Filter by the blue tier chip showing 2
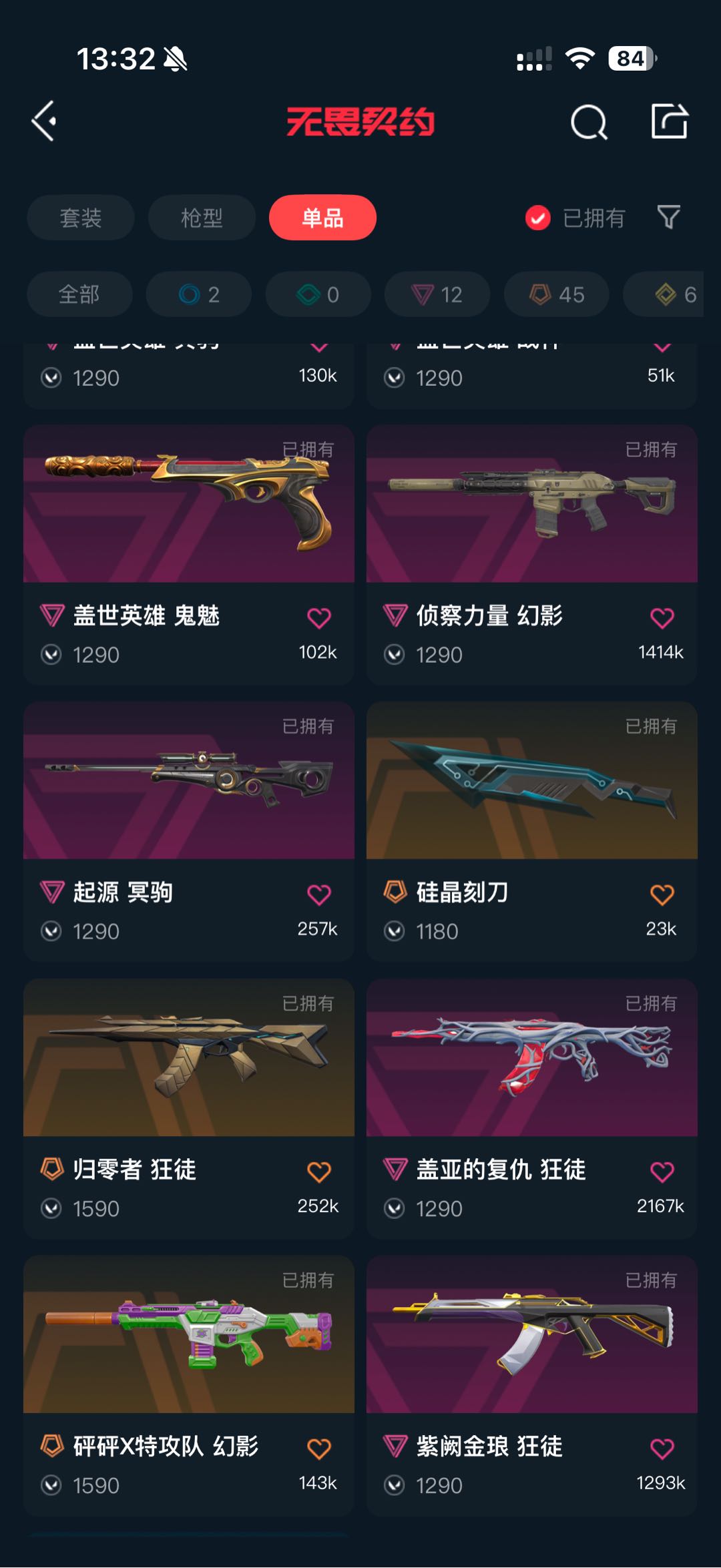The height and width of the screenshot is (1568, 721). coord(199,294)
